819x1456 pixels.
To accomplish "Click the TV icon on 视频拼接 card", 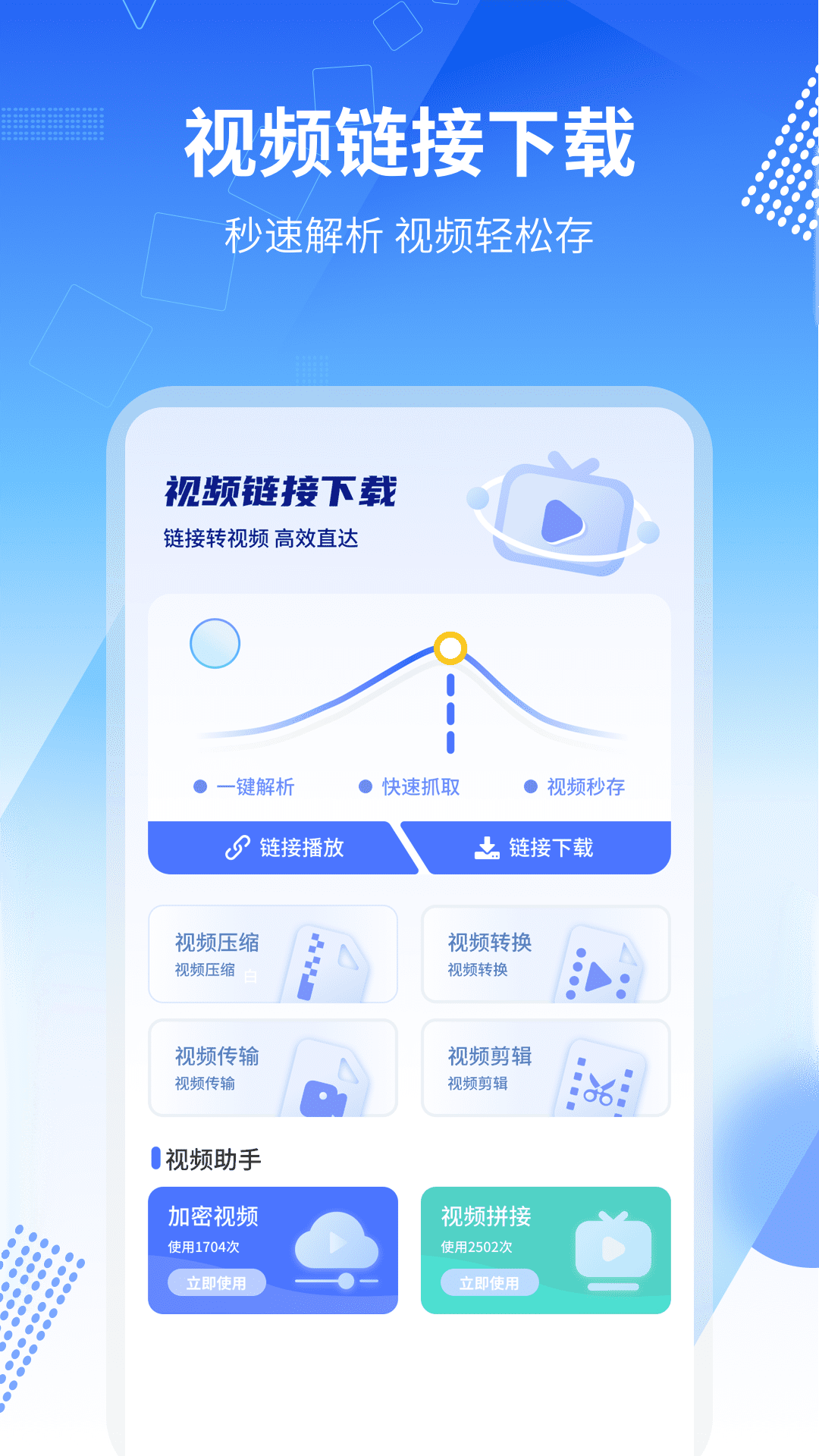I will tap(614, 1244).
